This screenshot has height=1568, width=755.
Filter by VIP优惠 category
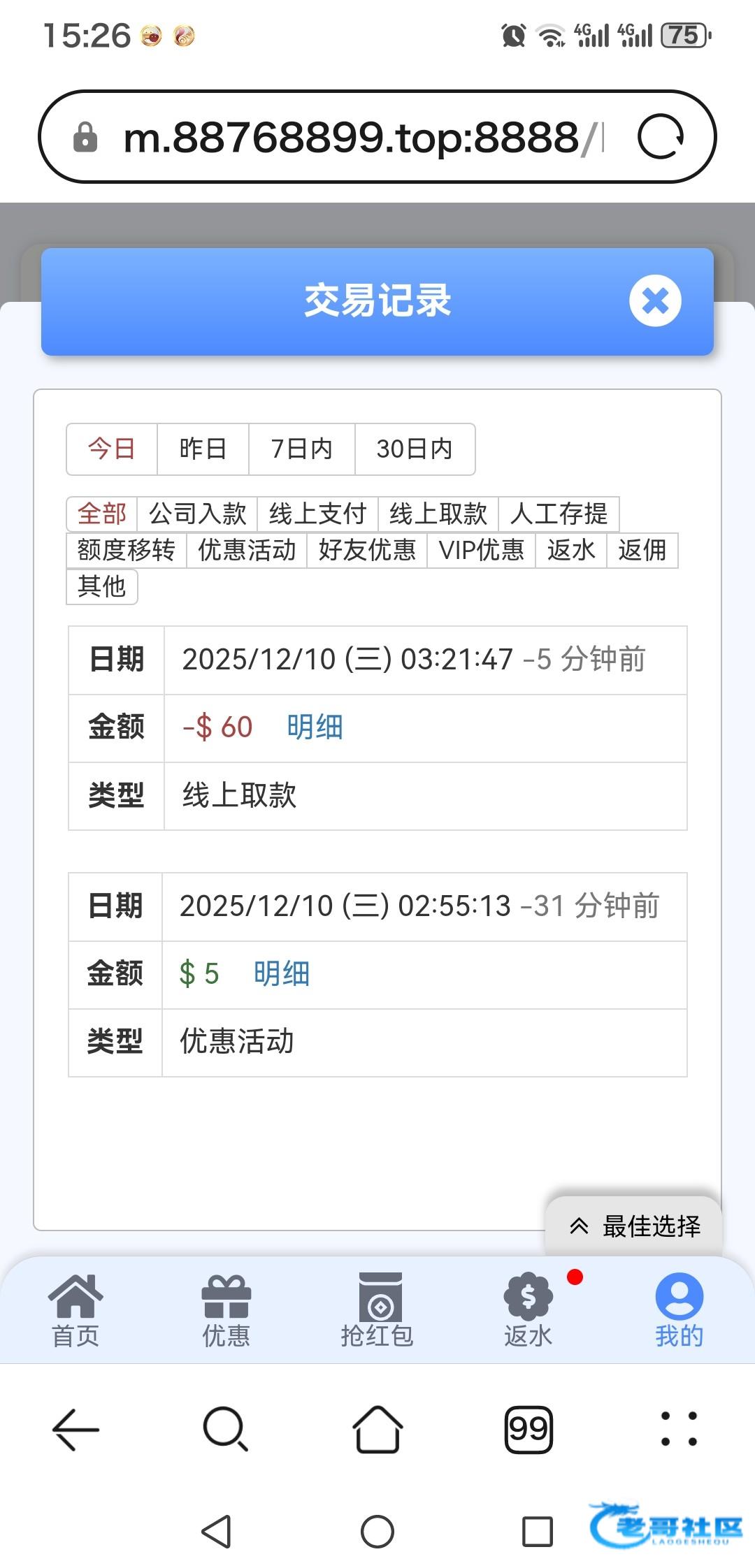(481, 551)
